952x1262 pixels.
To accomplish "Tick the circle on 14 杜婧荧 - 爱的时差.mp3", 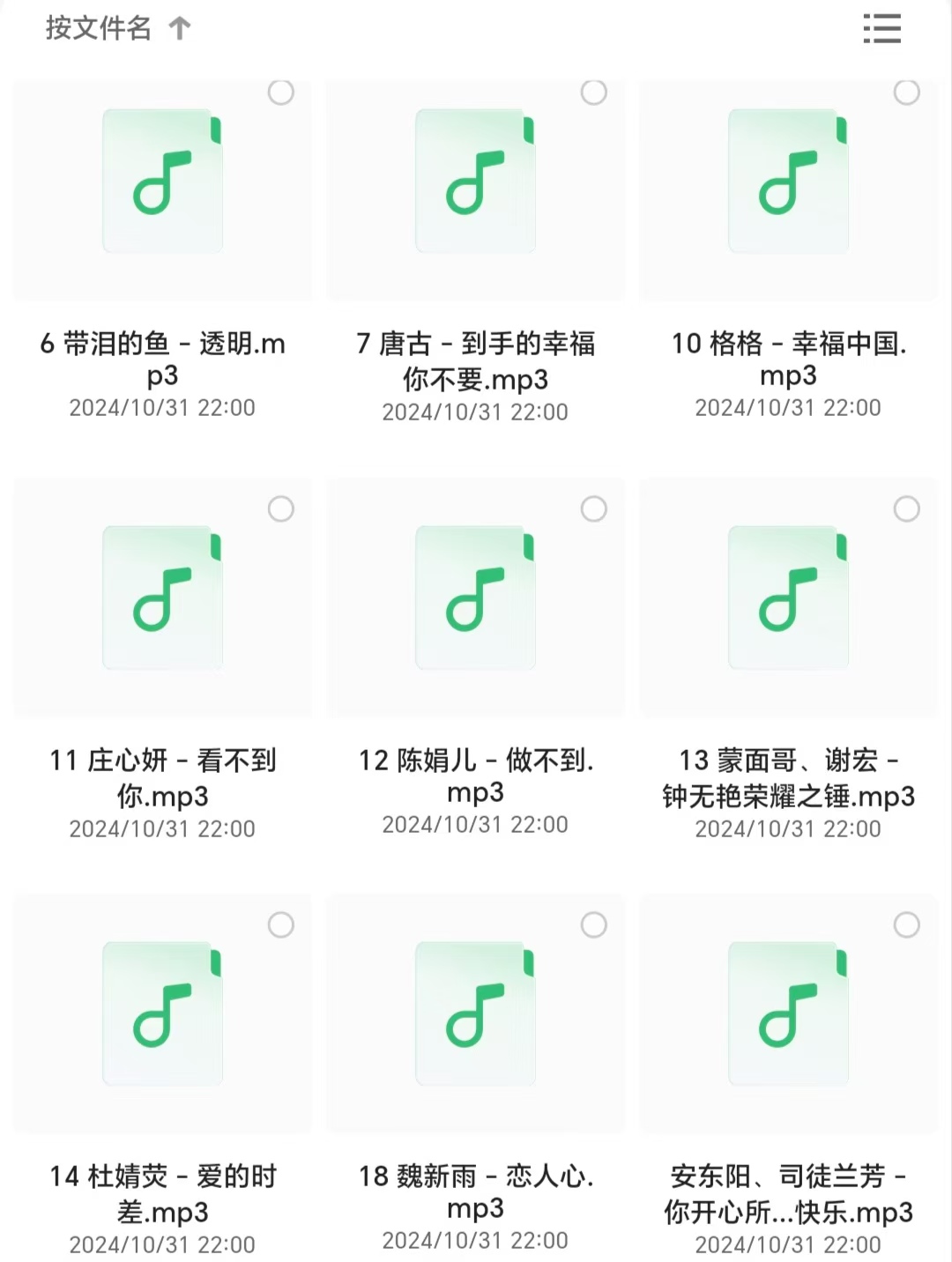I will coord(281,924).
